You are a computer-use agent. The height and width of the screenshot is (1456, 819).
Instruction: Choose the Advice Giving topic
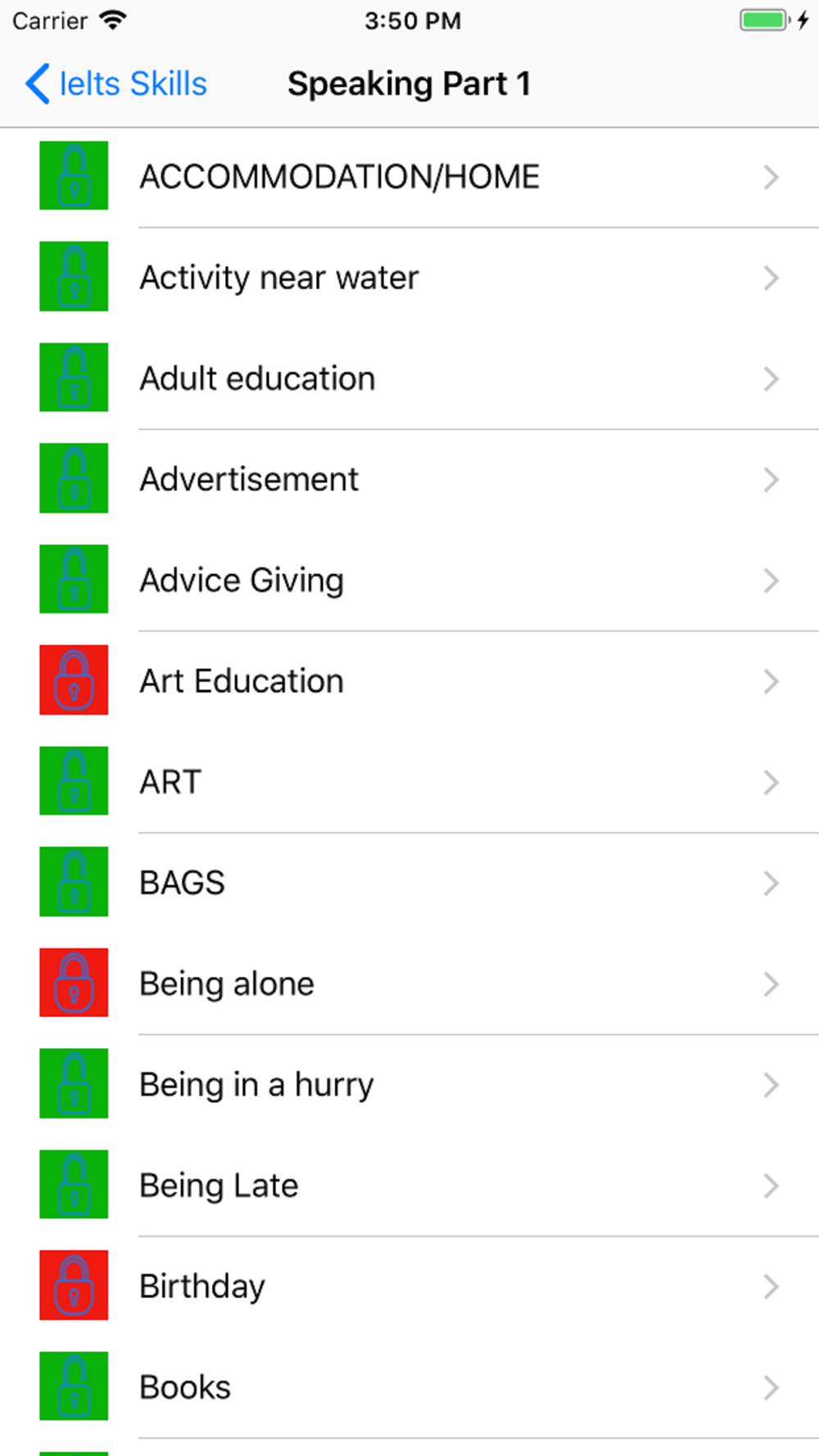click(x=409, y=580)
